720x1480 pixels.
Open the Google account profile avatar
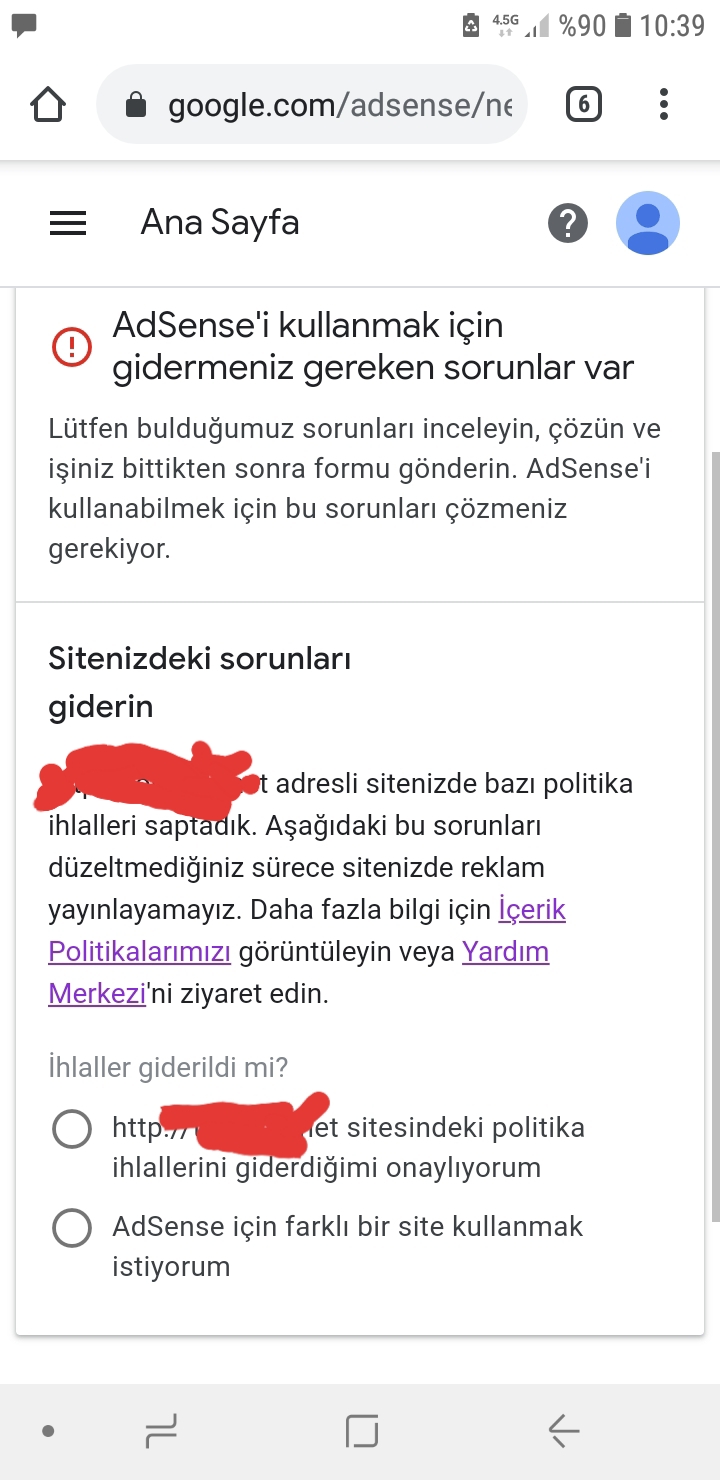(x=648, y=223)
